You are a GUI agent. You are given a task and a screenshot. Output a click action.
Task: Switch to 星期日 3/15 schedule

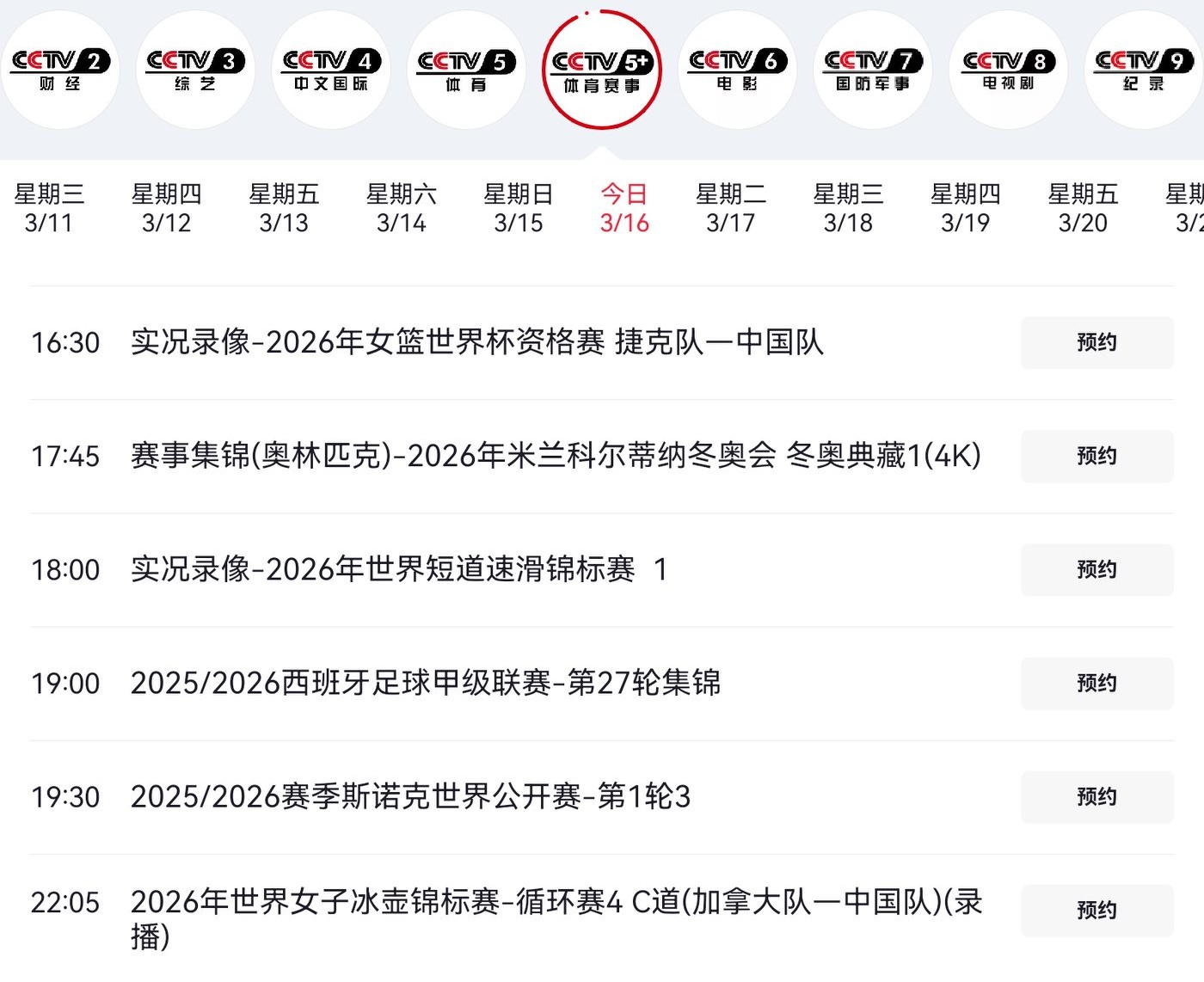click(x=519, y=208)
